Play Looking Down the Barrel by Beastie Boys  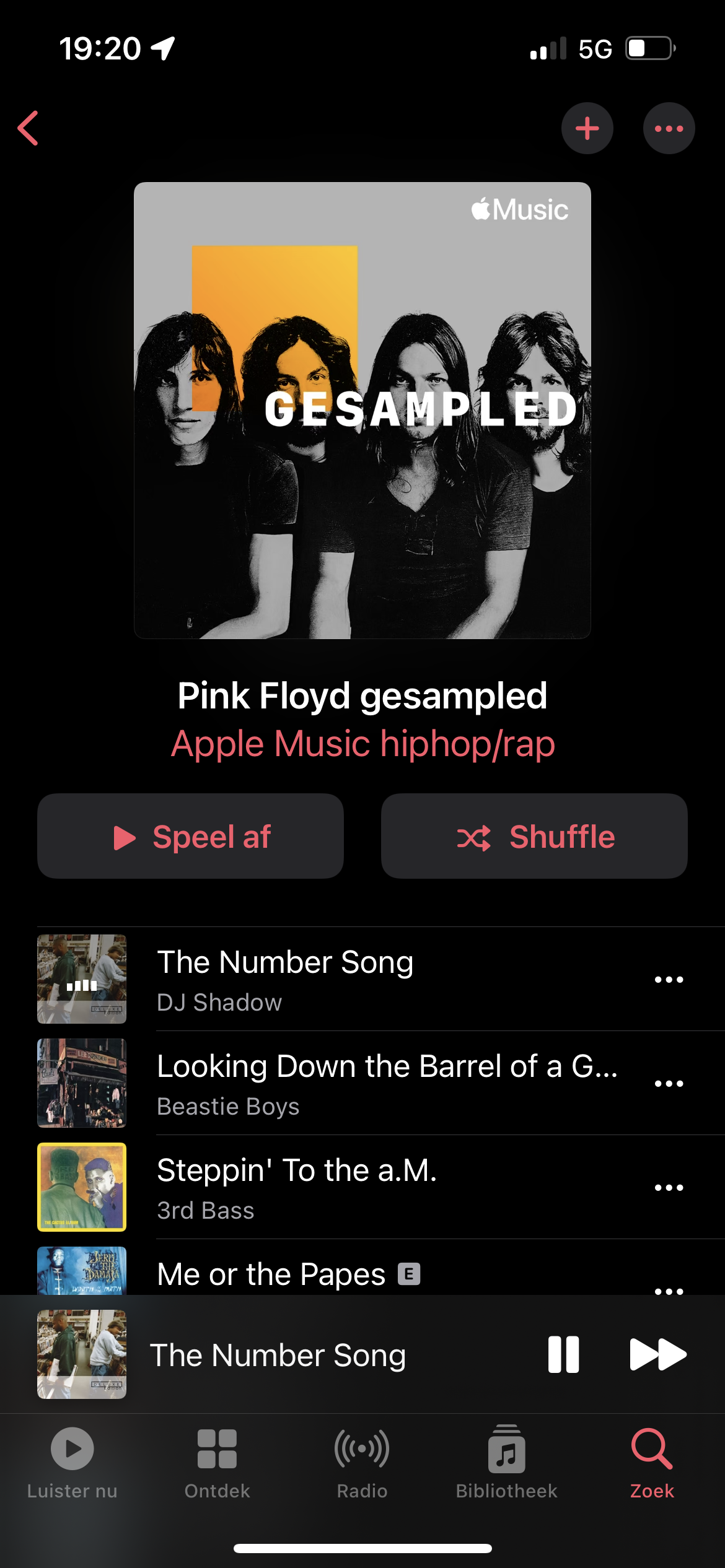384,1082
